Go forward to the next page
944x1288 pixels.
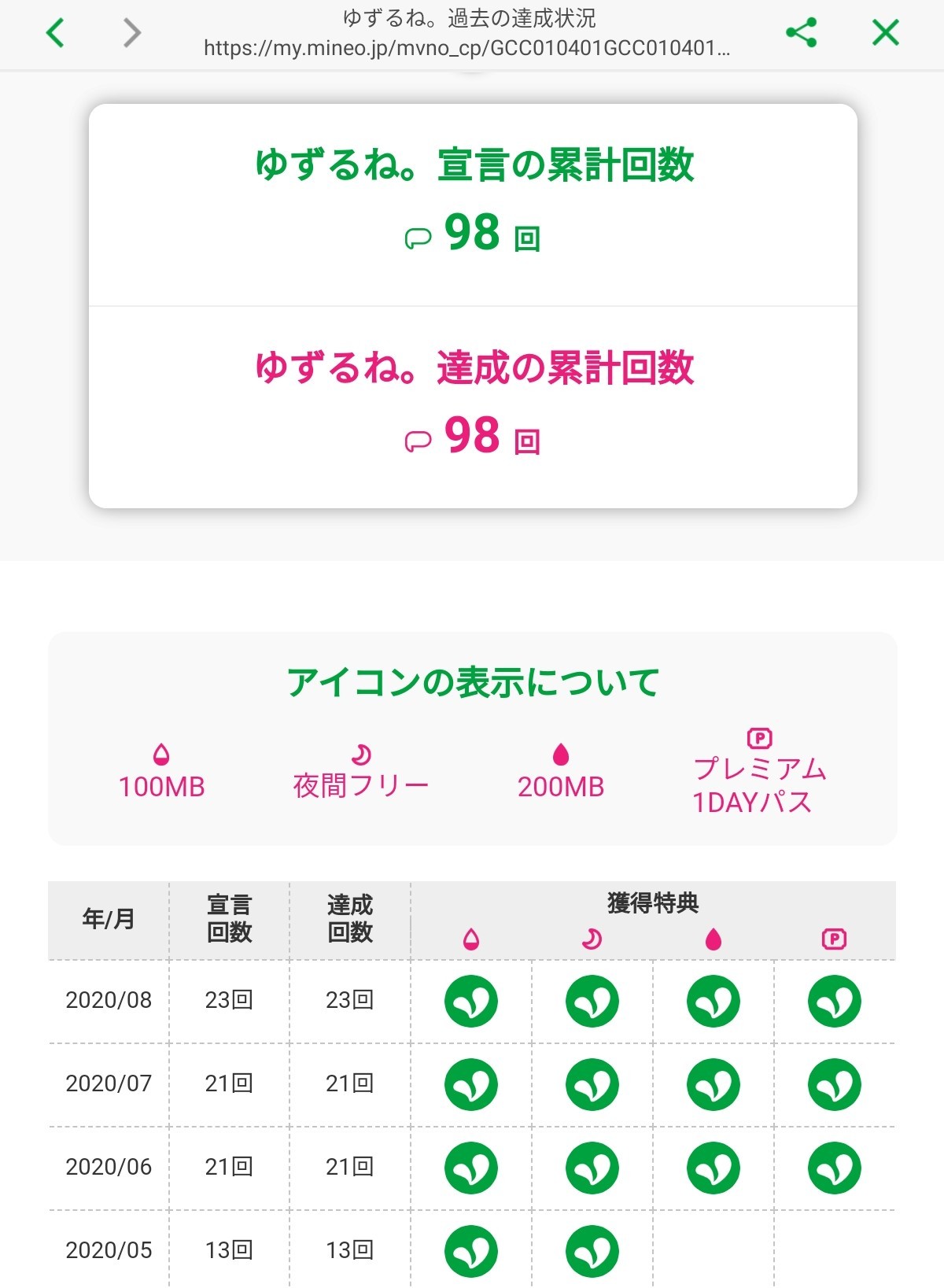(x=132, y=33)
